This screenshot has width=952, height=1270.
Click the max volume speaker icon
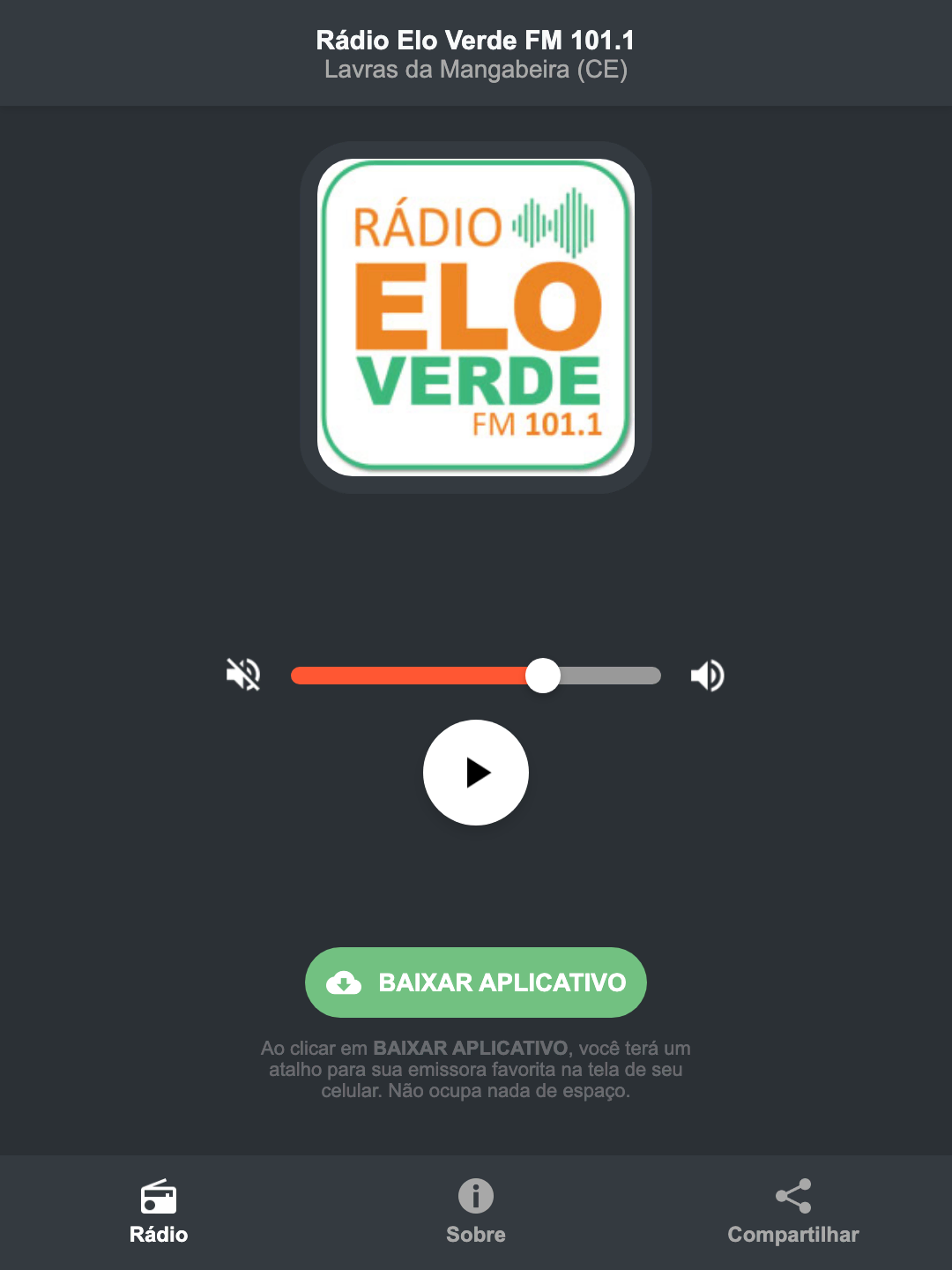click(x=707, y=675)
